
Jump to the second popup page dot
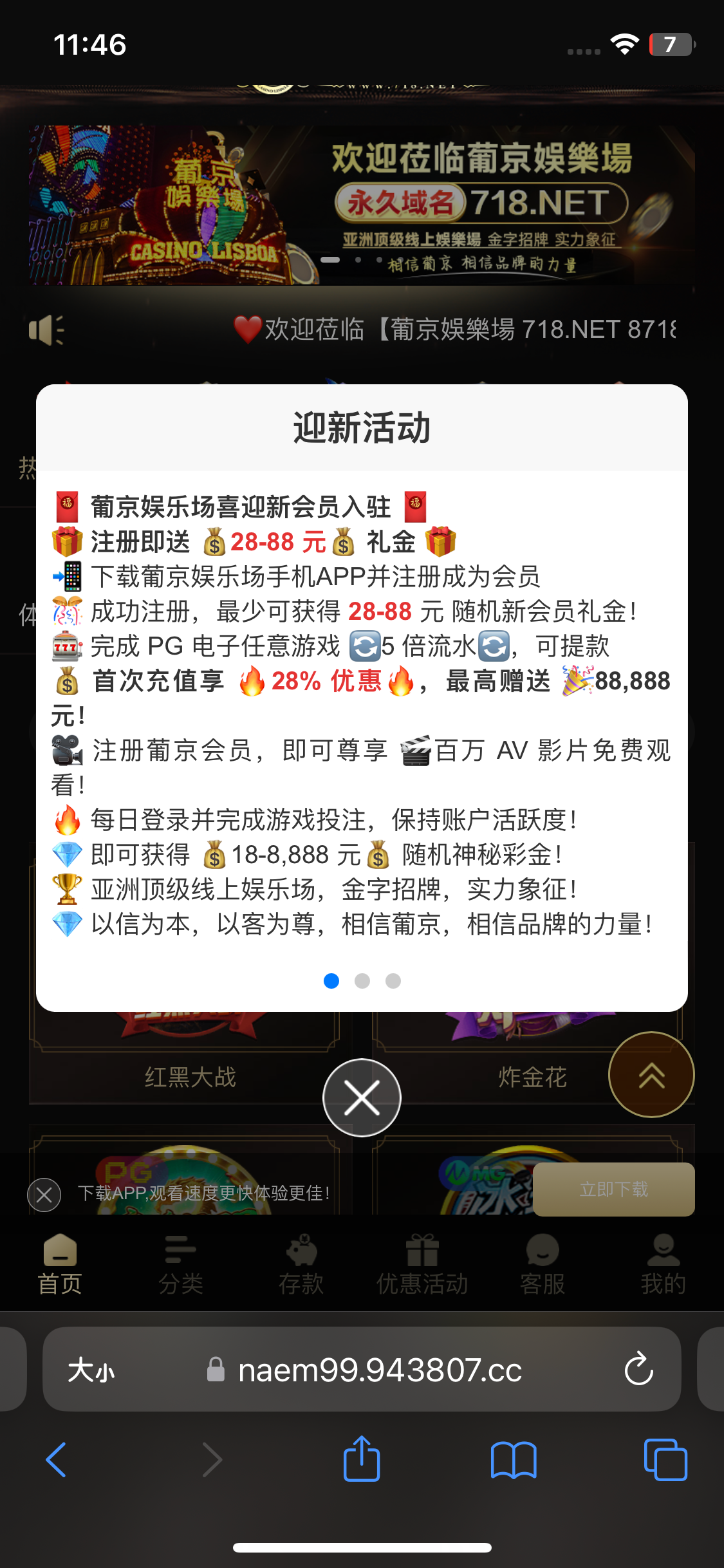click(362, 981)
